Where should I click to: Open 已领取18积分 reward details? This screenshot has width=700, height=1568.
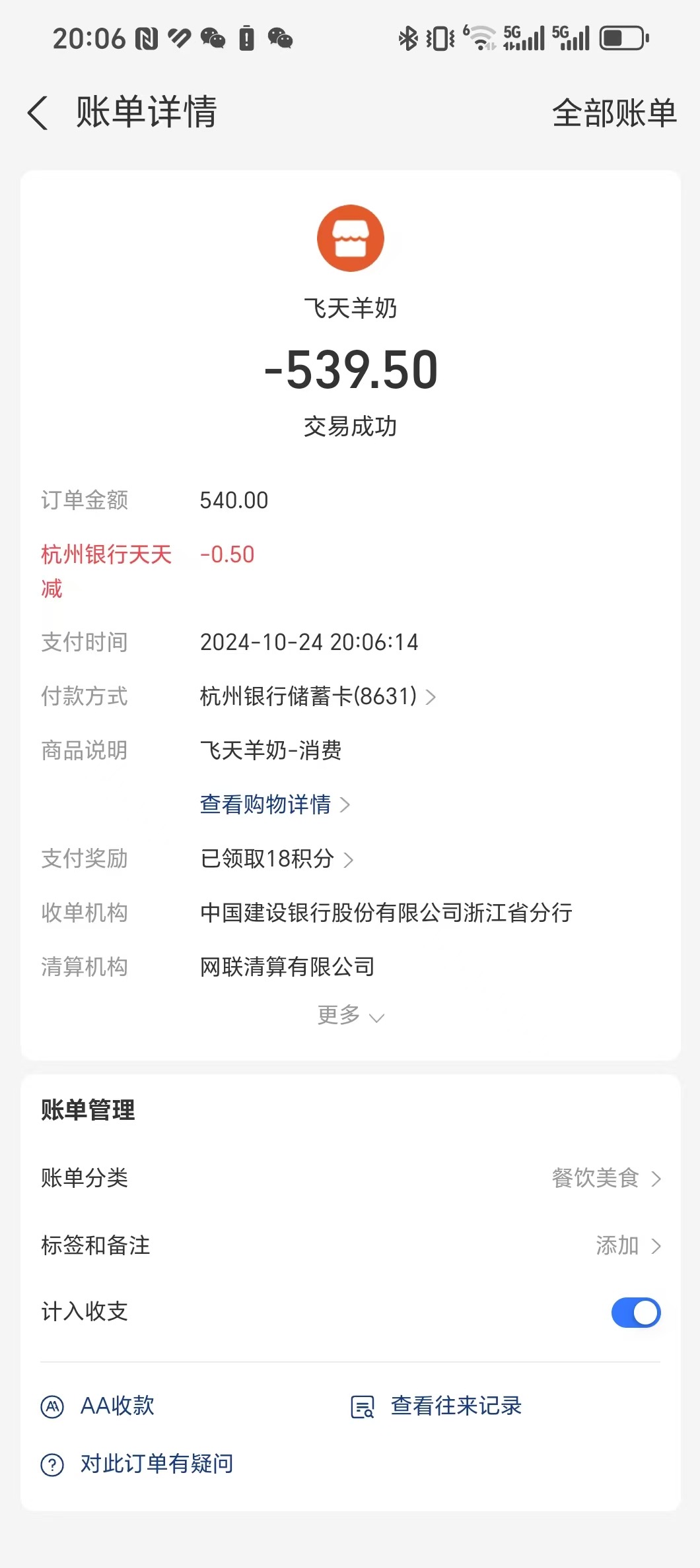[276, 859]
